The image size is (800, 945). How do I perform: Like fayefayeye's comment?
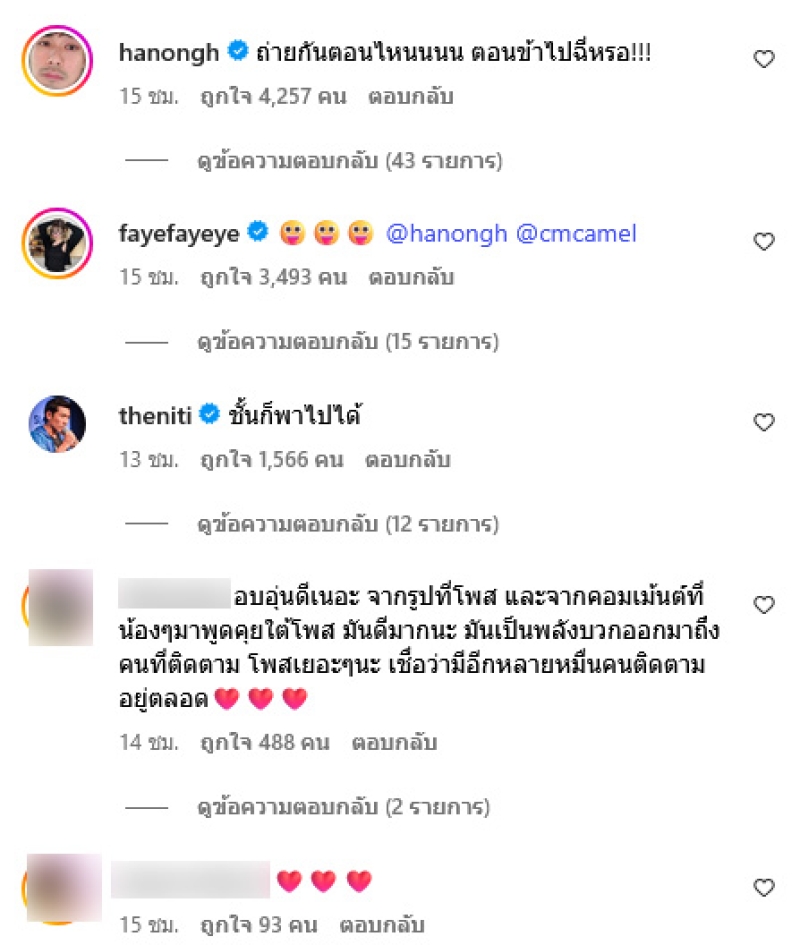763,241
